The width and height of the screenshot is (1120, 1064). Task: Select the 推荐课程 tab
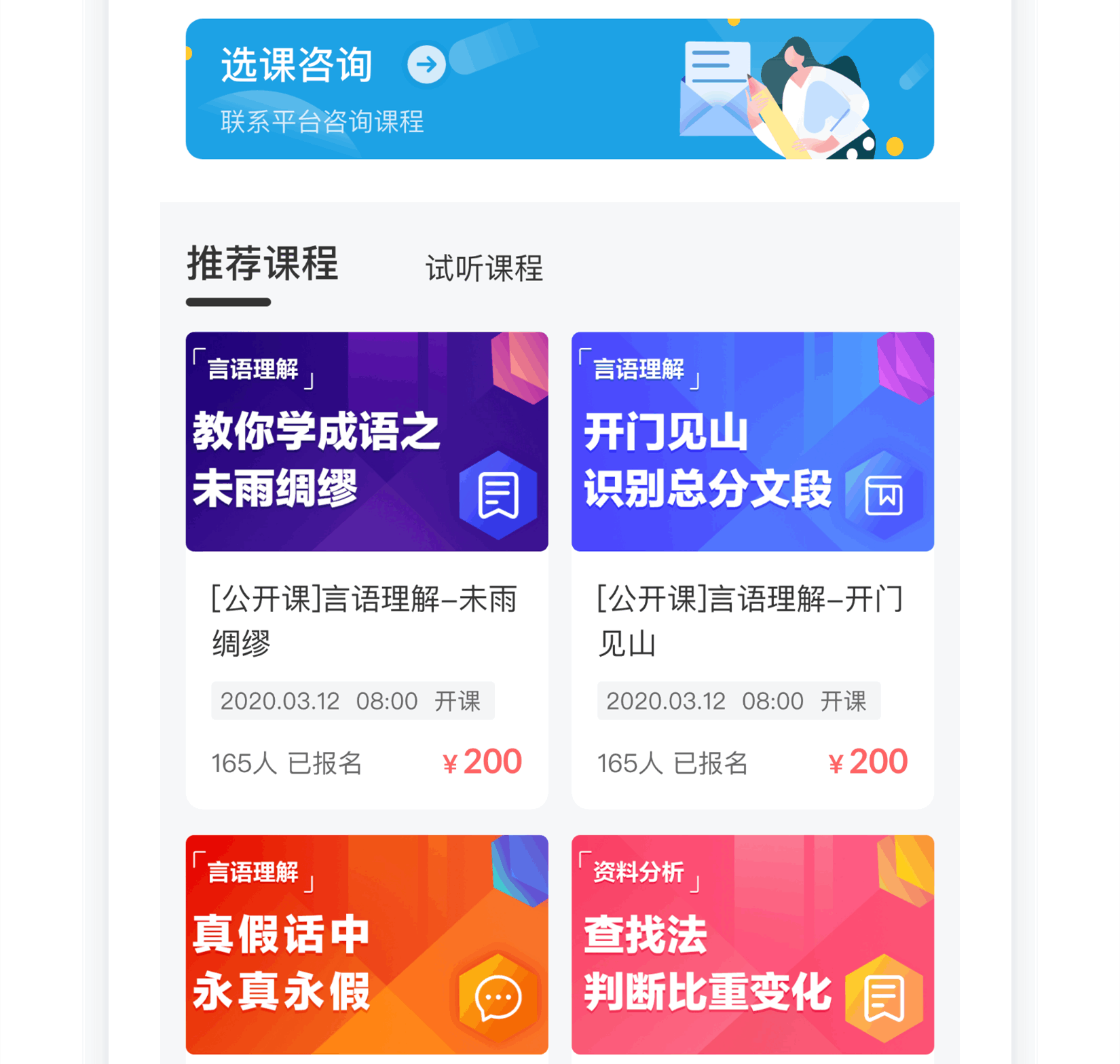click(262, 265)
